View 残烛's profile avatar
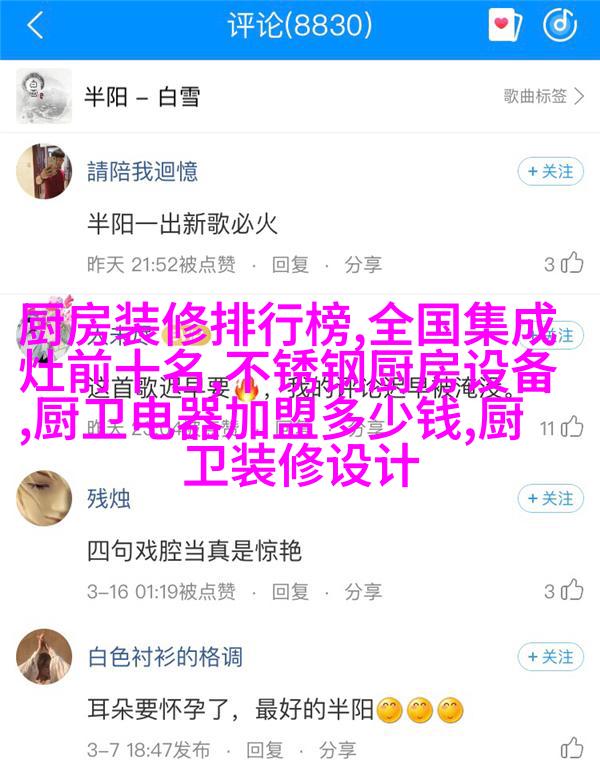The height and width of the screenshot is (779, 600). (x=43, y=500)
